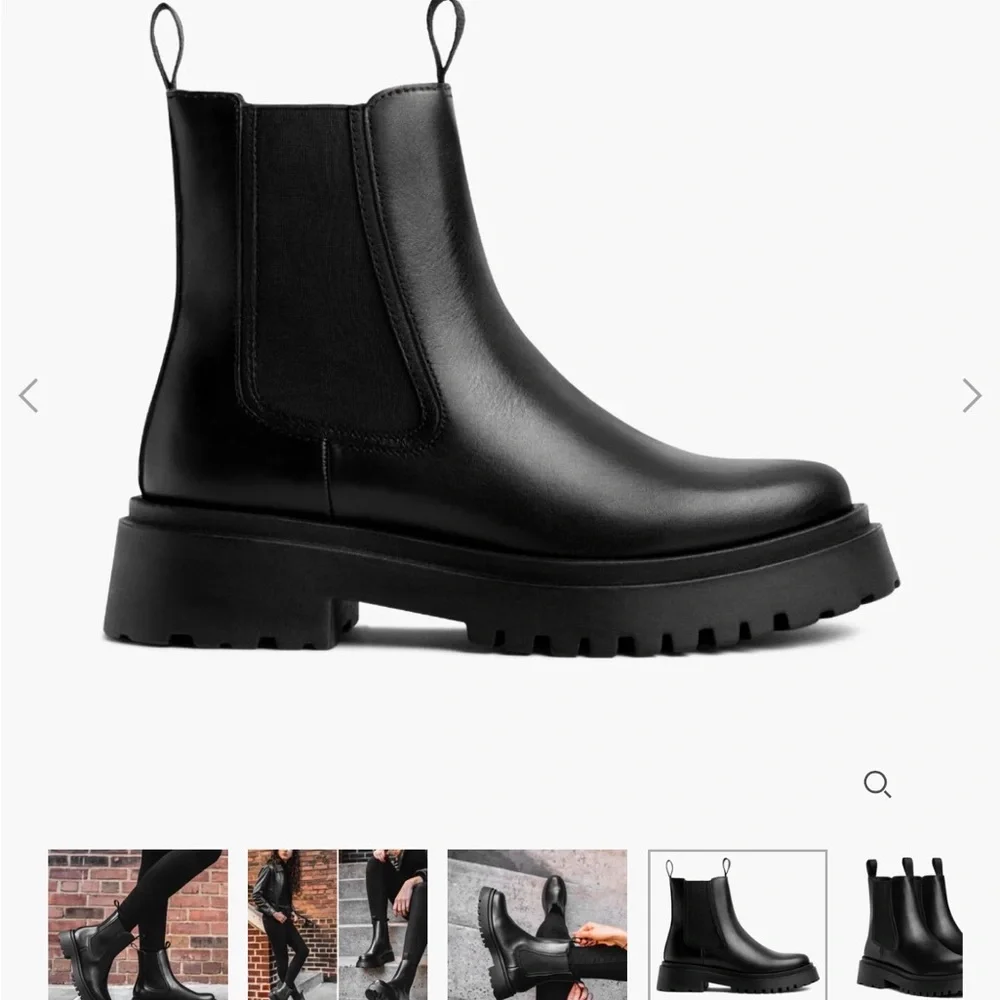The height and width of the screenshot is (1000, 1000).
Task: Zoom in with the magnifier icon
Action: click(x=877, y=785)
